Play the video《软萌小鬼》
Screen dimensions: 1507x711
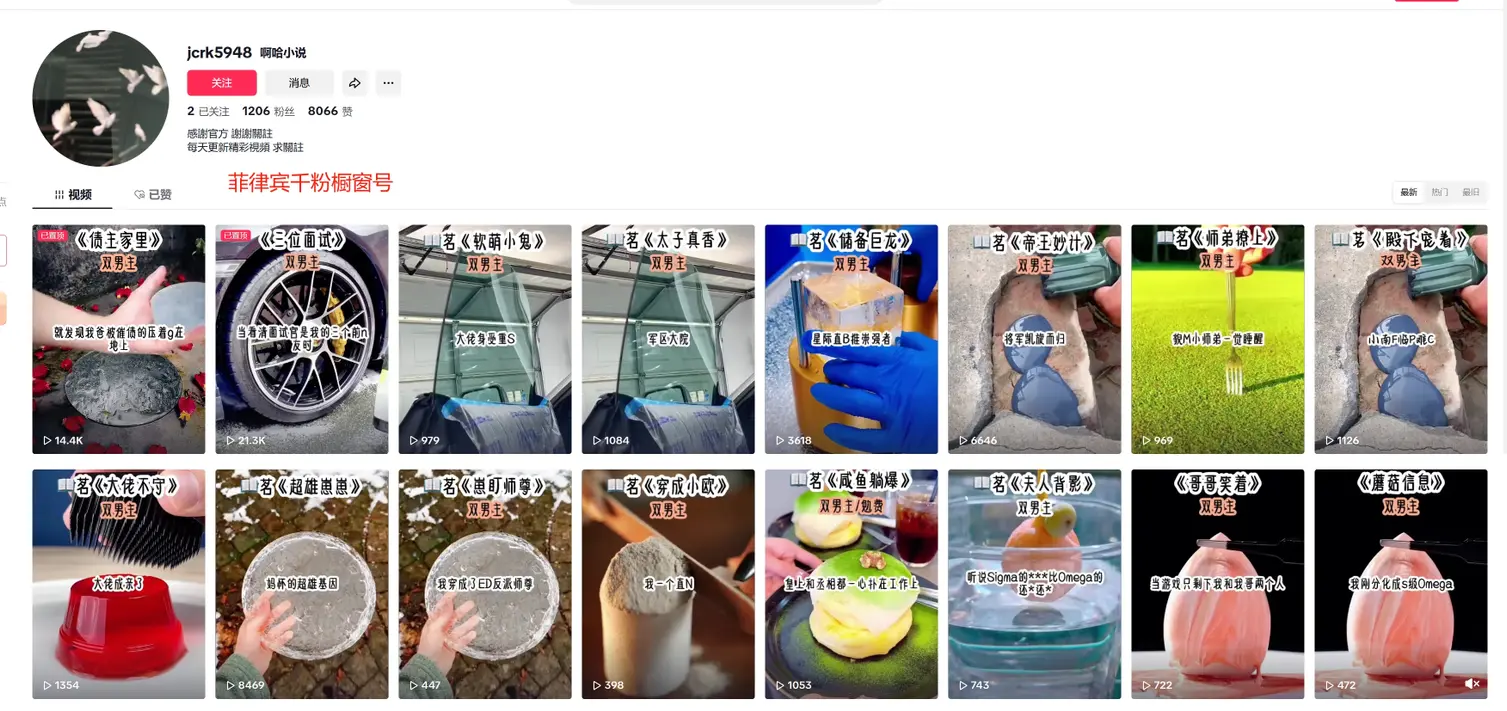click(x=484, y=340)
